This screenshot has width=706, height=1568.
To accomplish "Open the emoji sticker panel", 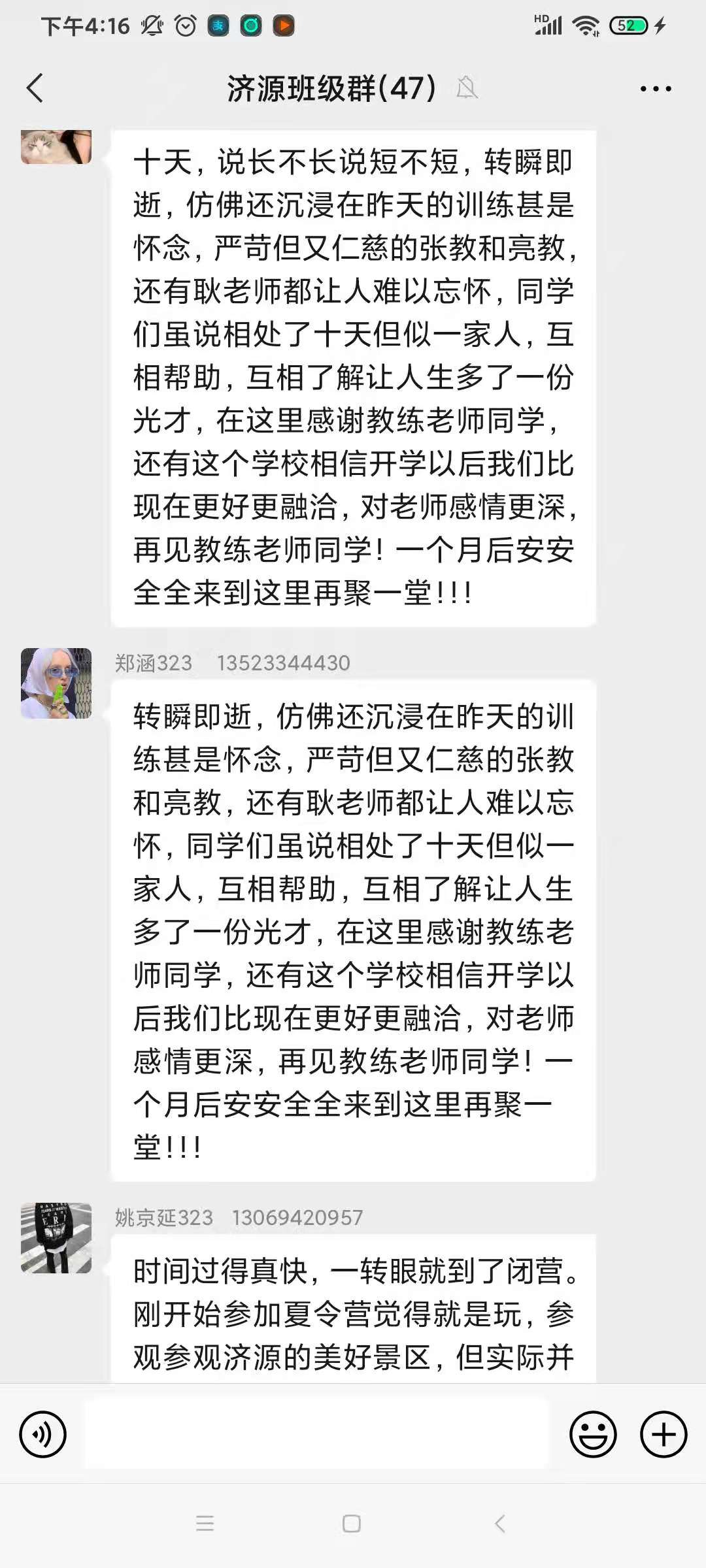I will [593, 1434].
